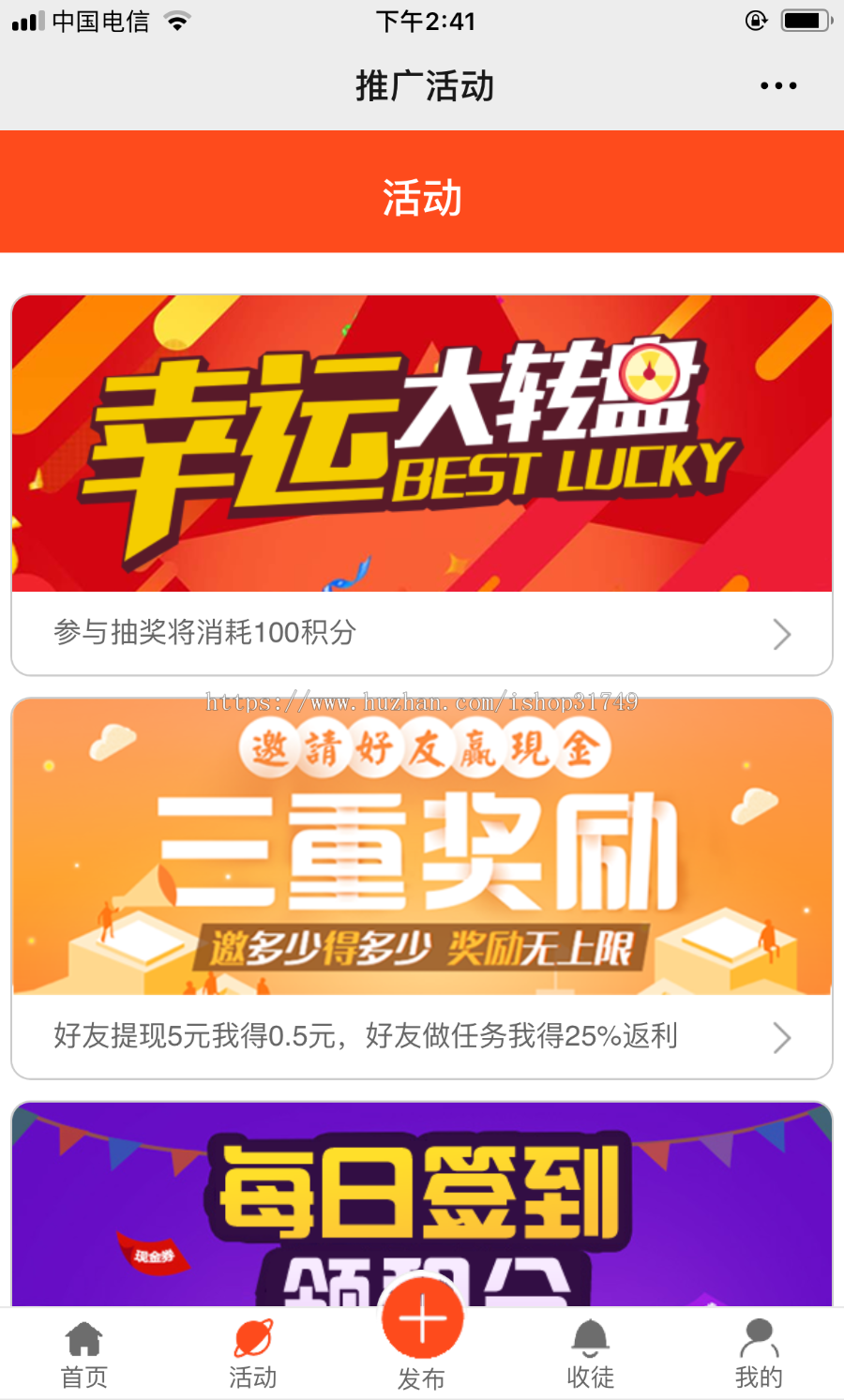Tap the 每日签到 sign-in banner
This screenshot has height=1400, width=844.
click(x=422, y=1200)
